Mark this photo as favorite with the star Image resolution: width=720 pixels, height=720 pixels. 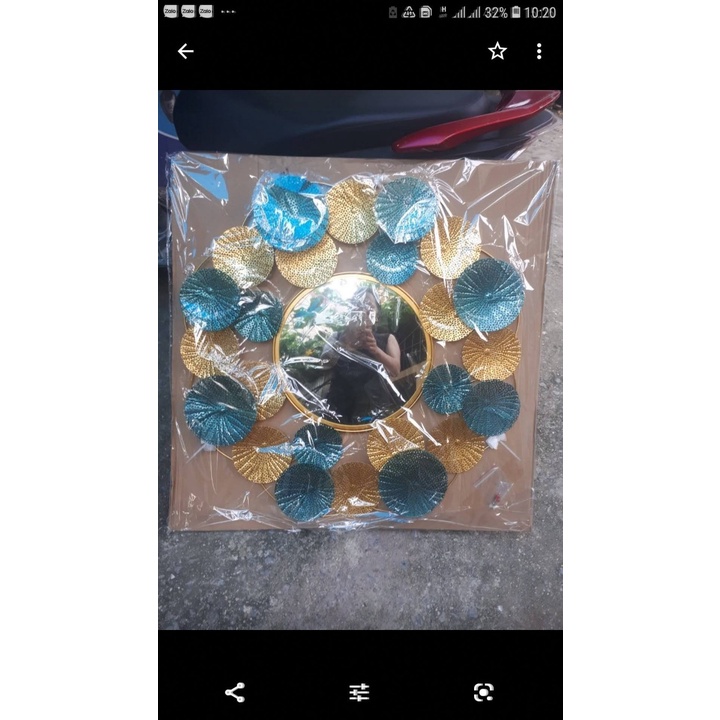coord(497,51)
